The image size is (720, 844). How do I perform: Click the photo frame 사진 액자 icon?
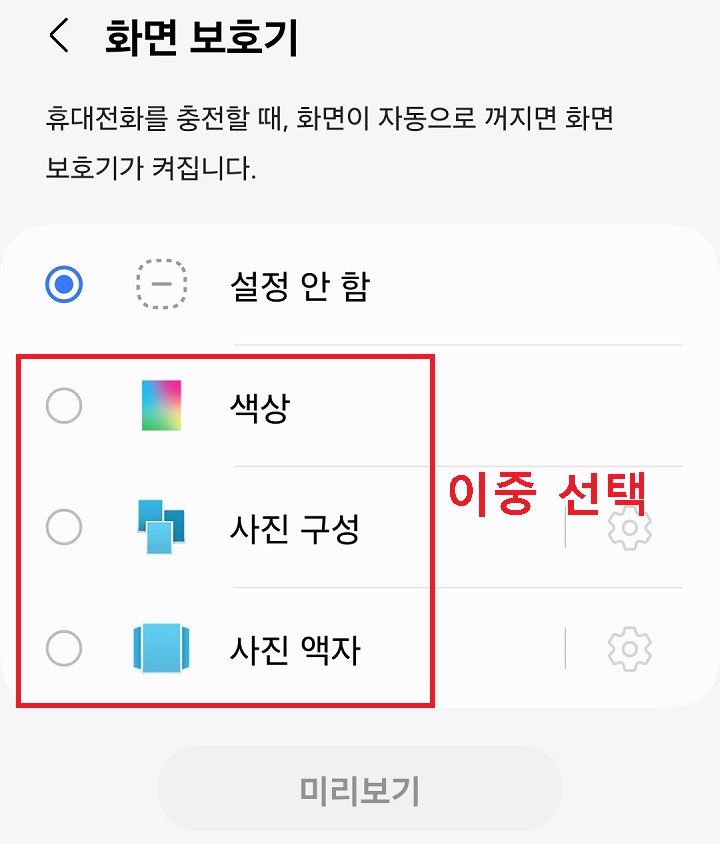(x=161, y=648)
